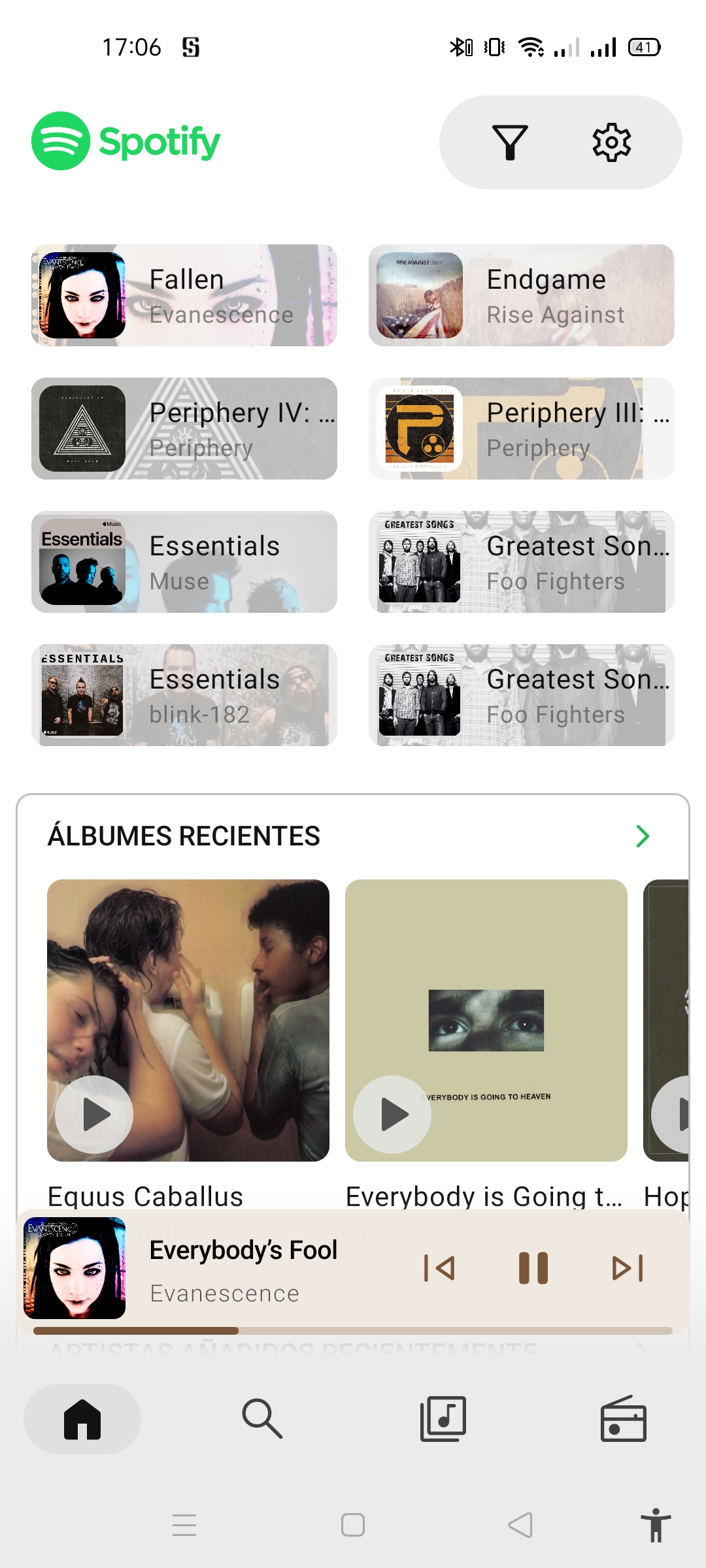Open the Fallen album by Evanescence

coord(184,295)
